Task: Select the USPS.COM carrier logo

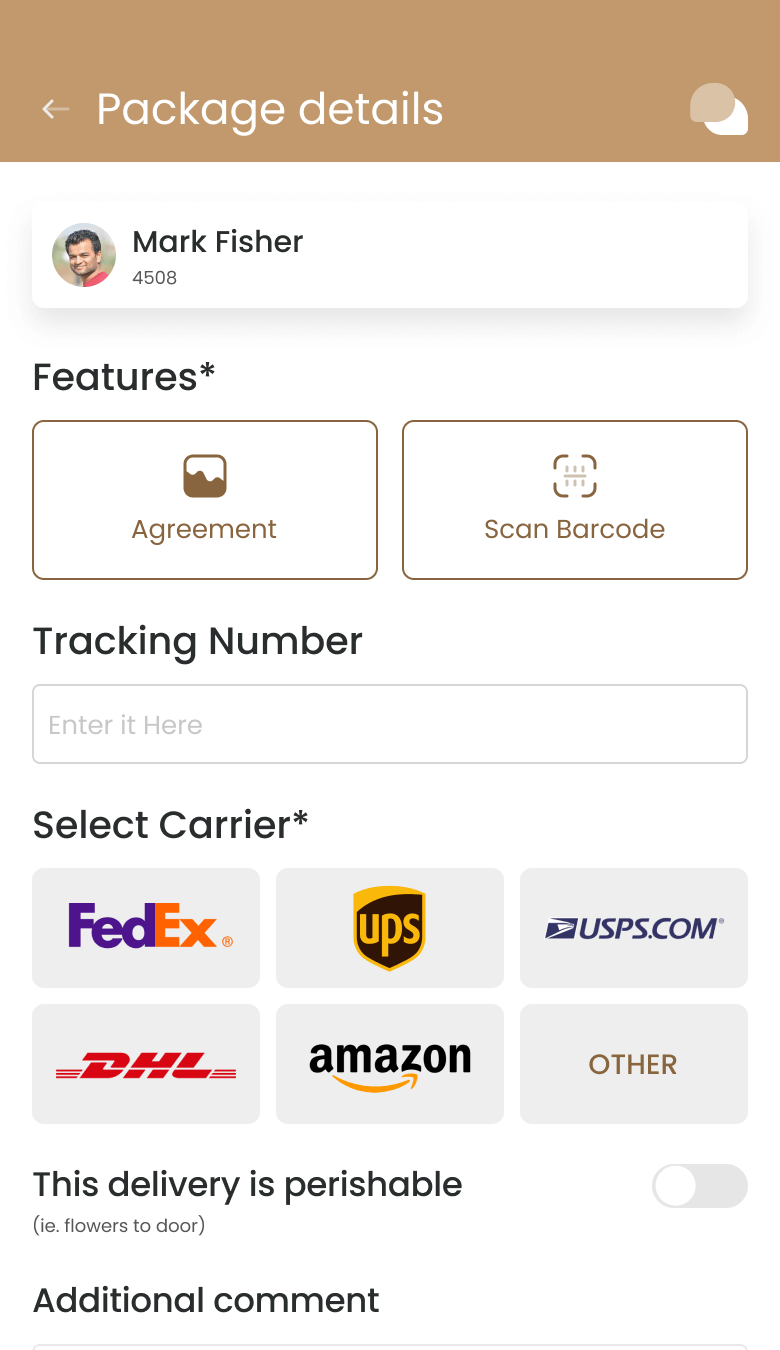Action: [x=633, y=927]
